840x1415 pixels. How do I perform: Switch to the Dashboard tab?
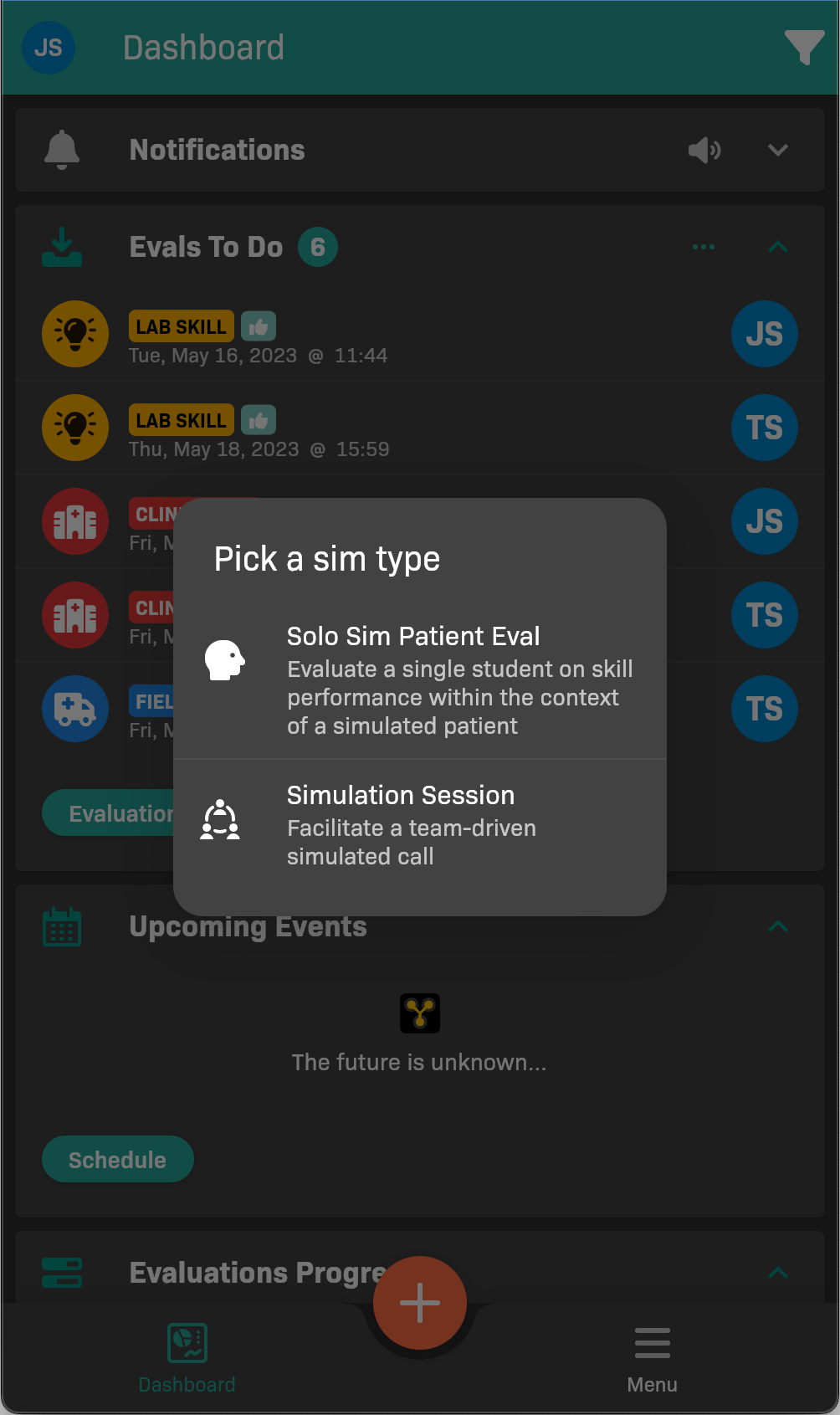187,1357
